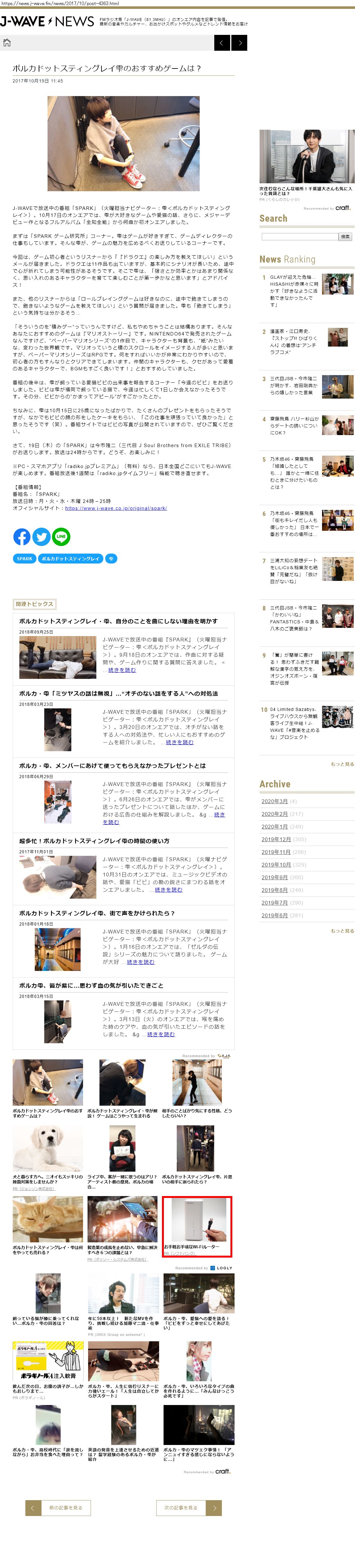Viewport: 355px width, 1568px height.
Task: Open the SPARK official site link
Action: tap(116, 508)
